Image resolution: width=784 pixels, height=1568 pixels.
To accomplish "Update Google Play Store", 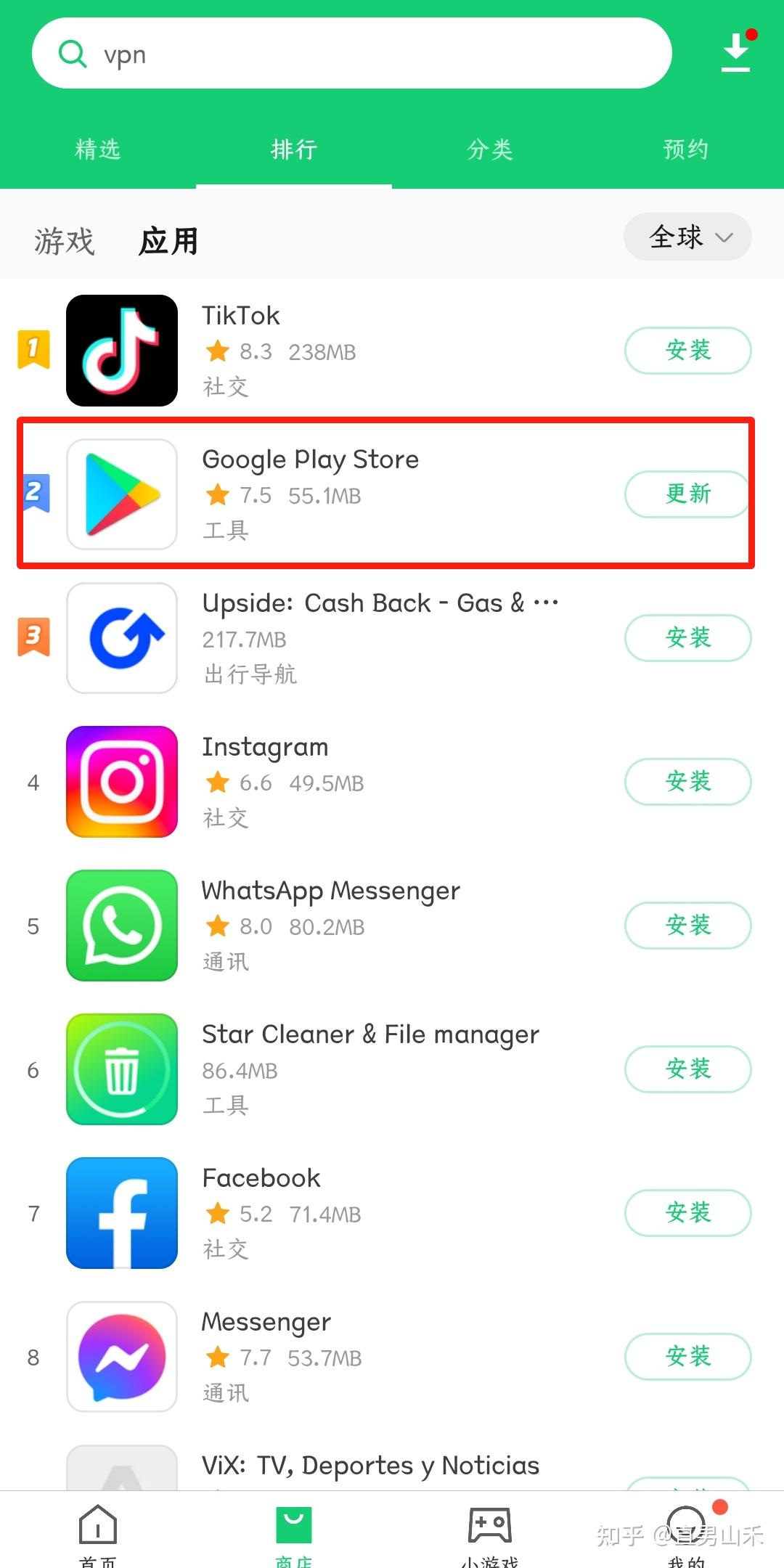I will point(687,494).
